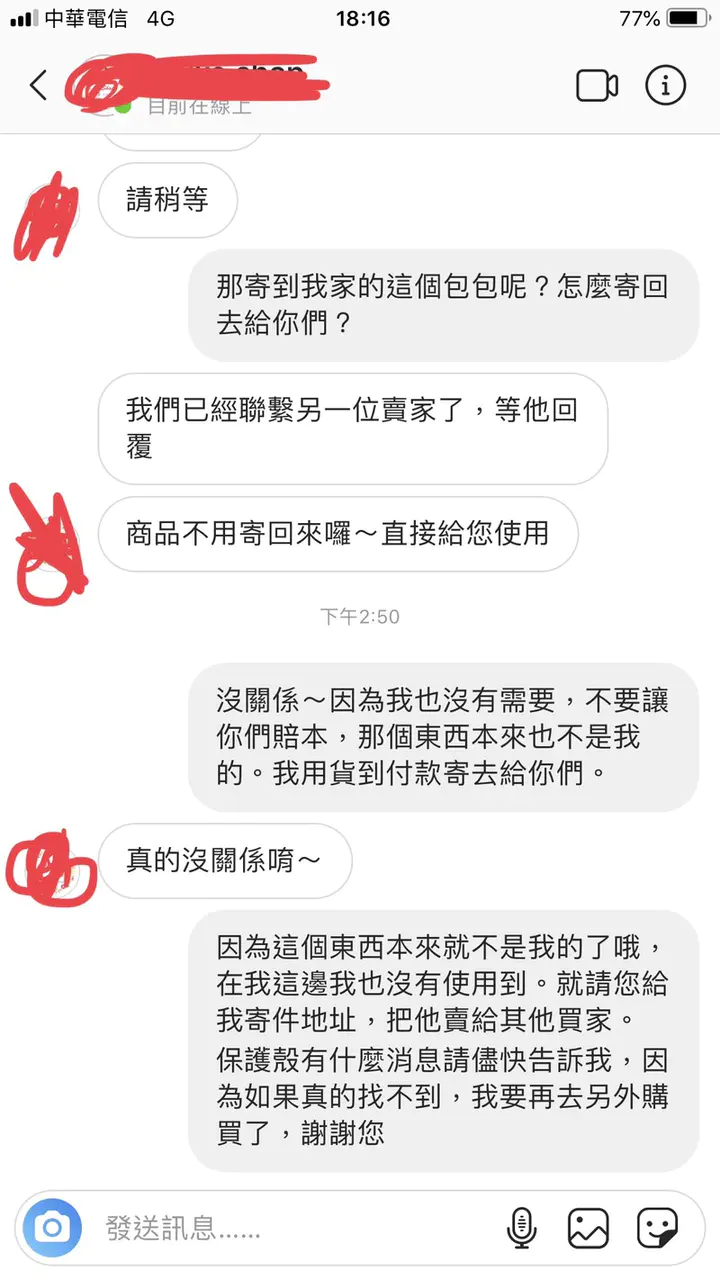Go back to the message list
Screen dimensions: 720x1280
click(x=38, y=85)
